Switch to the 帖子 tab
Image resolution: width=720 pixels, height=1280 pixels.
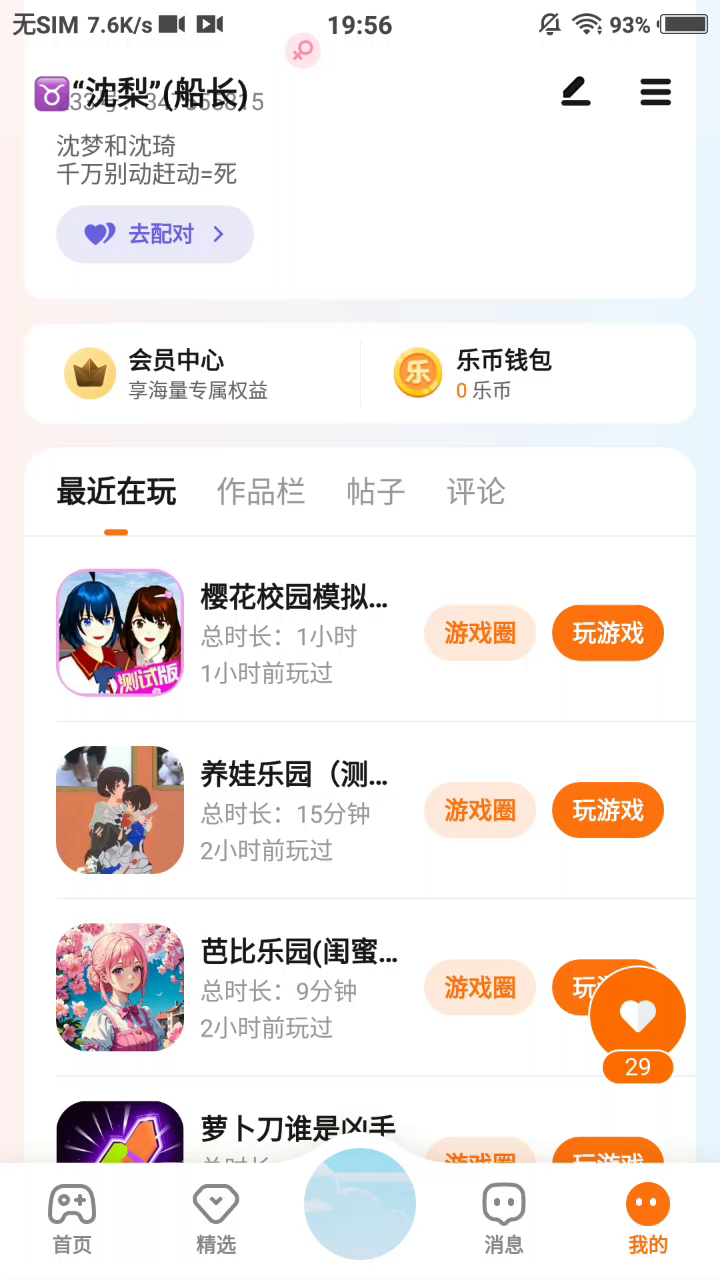375,492
